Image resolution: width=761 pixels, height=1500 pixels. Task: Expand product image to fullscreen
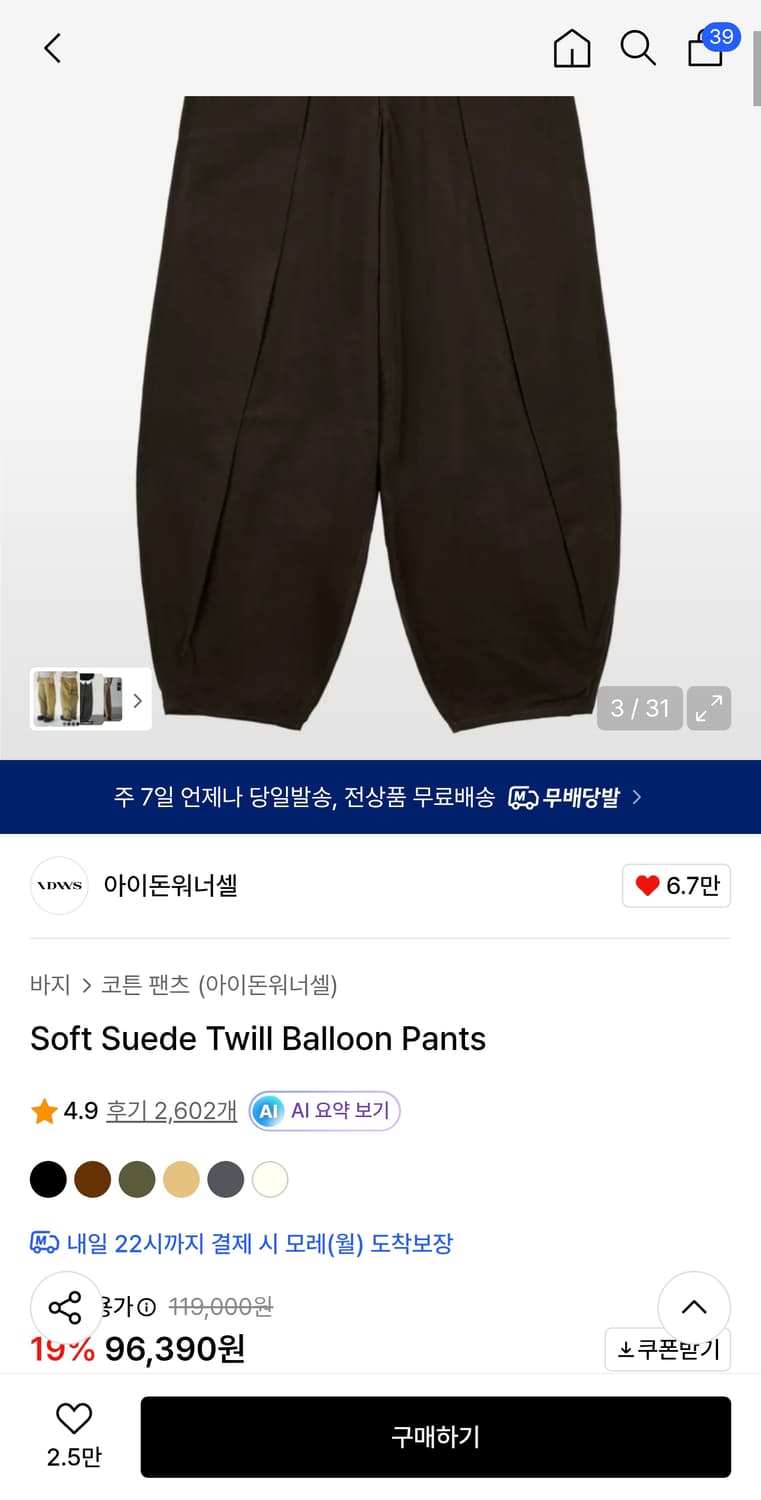709,708
